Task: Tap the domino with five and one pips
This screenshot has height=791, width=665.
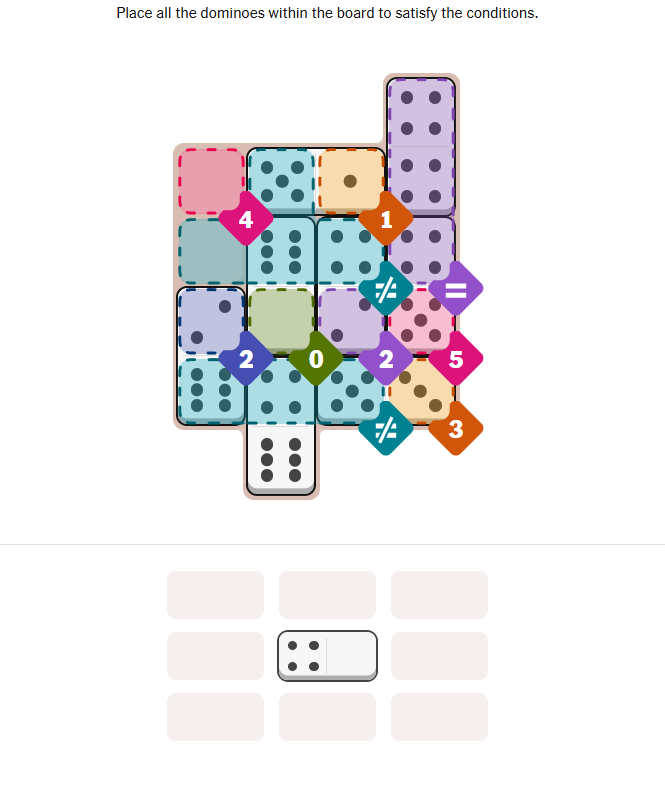Action: [x=316, y=181]
